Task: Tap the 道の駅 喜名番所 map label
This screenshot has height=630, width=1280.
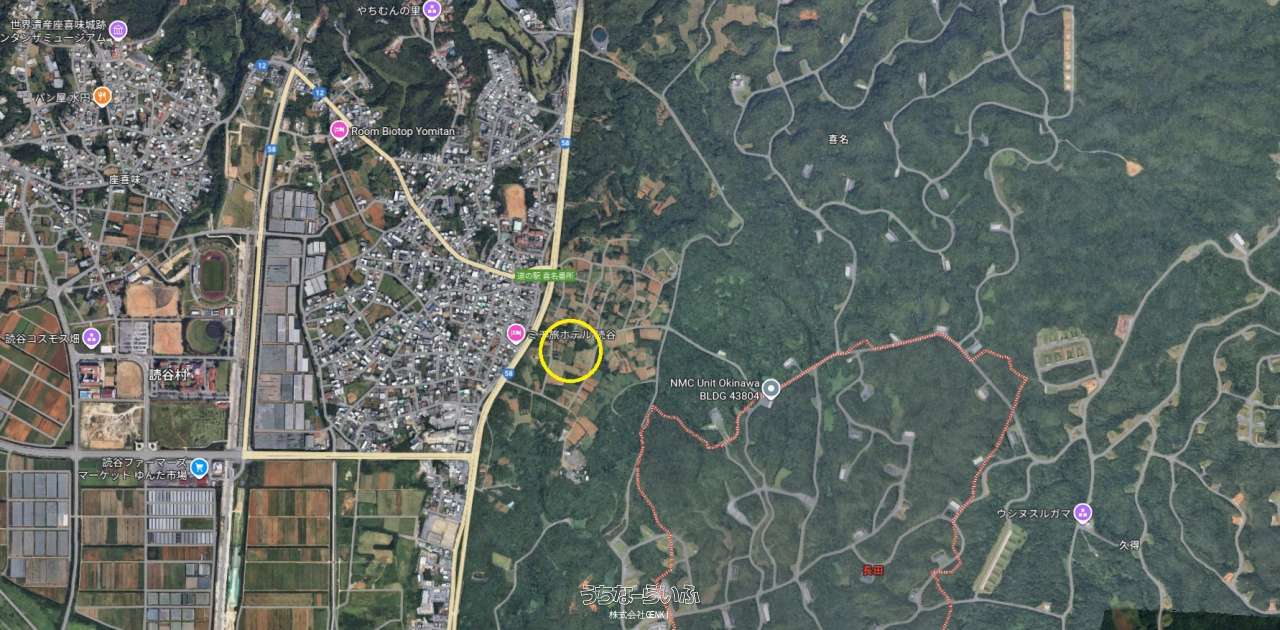Action: [544, 275]
